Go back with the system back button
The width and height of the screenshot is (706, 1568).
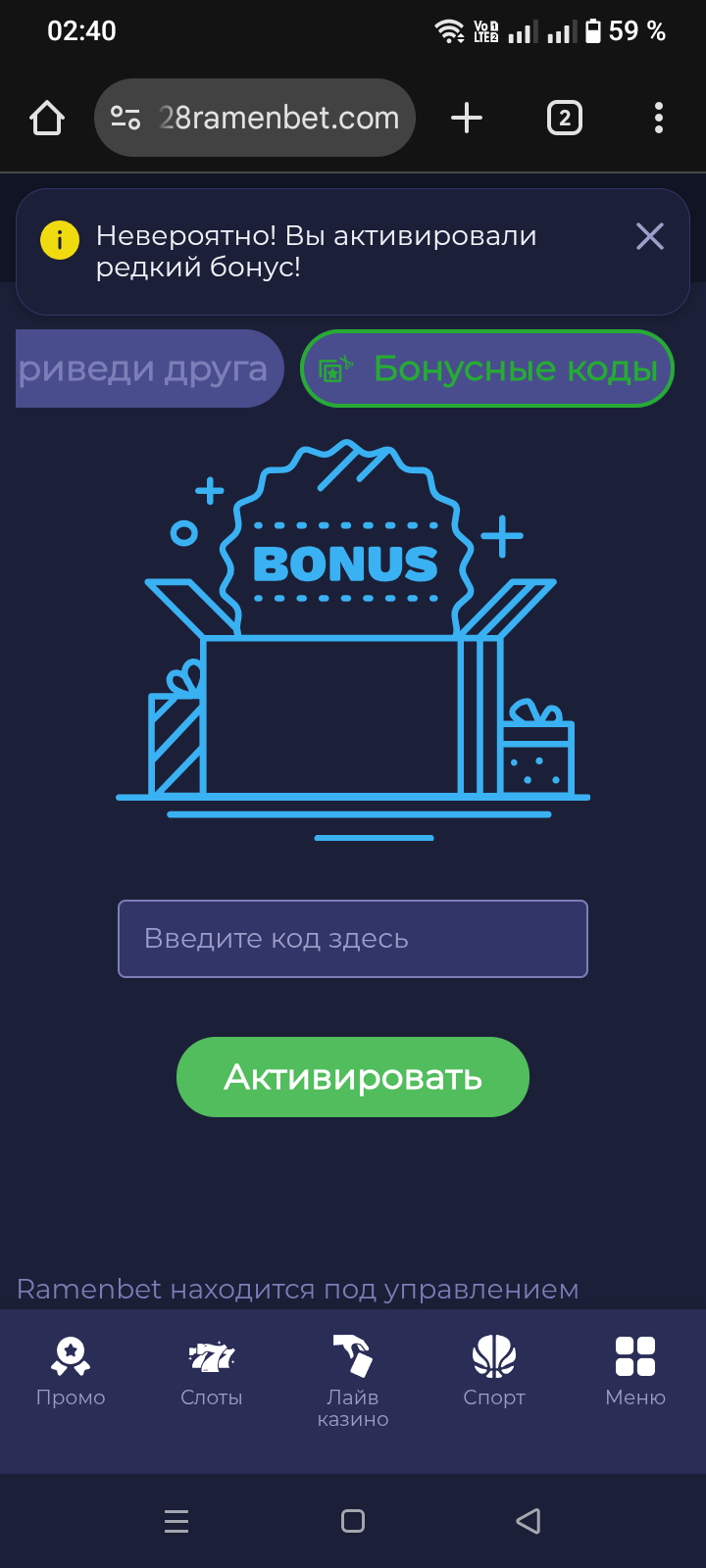529,1521
